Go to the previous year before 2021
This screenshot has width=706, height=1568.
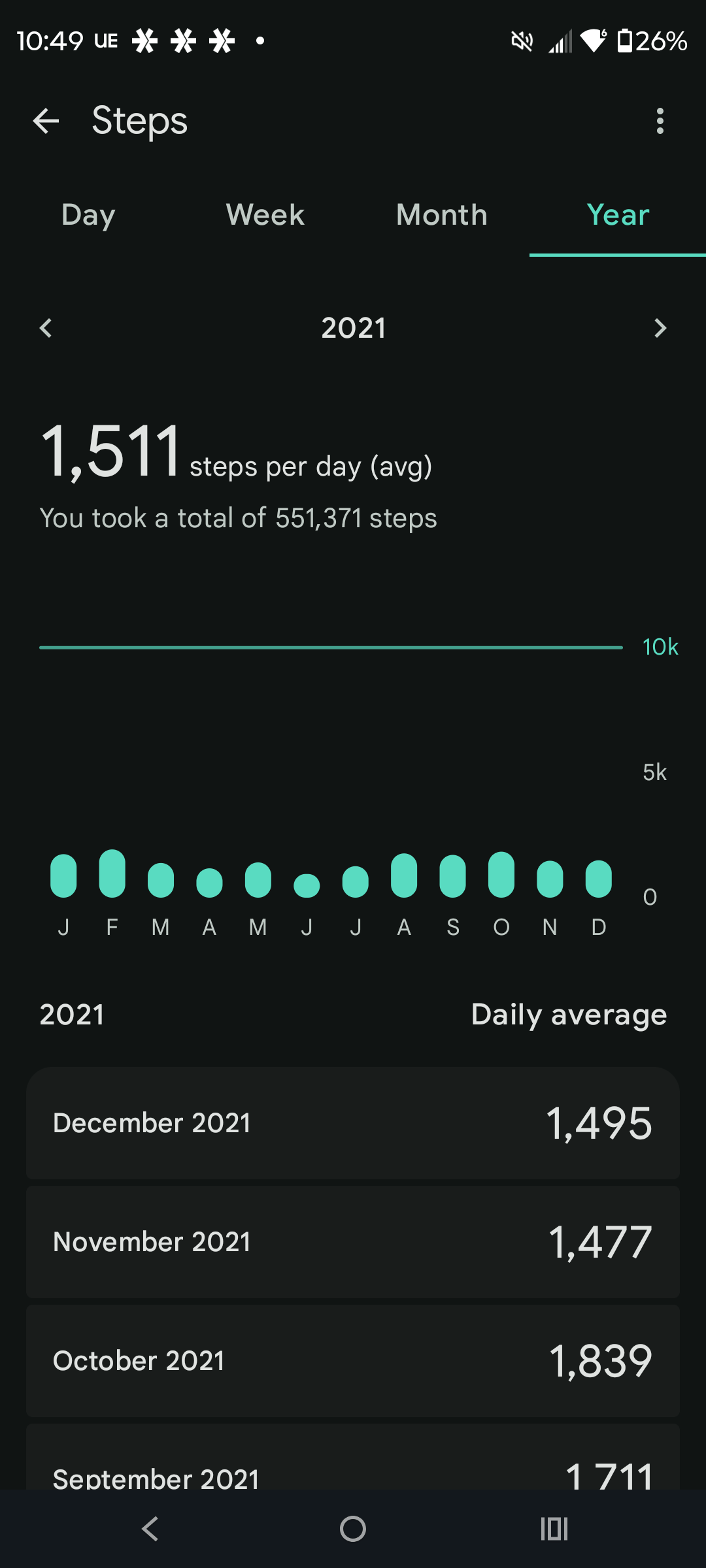click(x=46, y=328)
